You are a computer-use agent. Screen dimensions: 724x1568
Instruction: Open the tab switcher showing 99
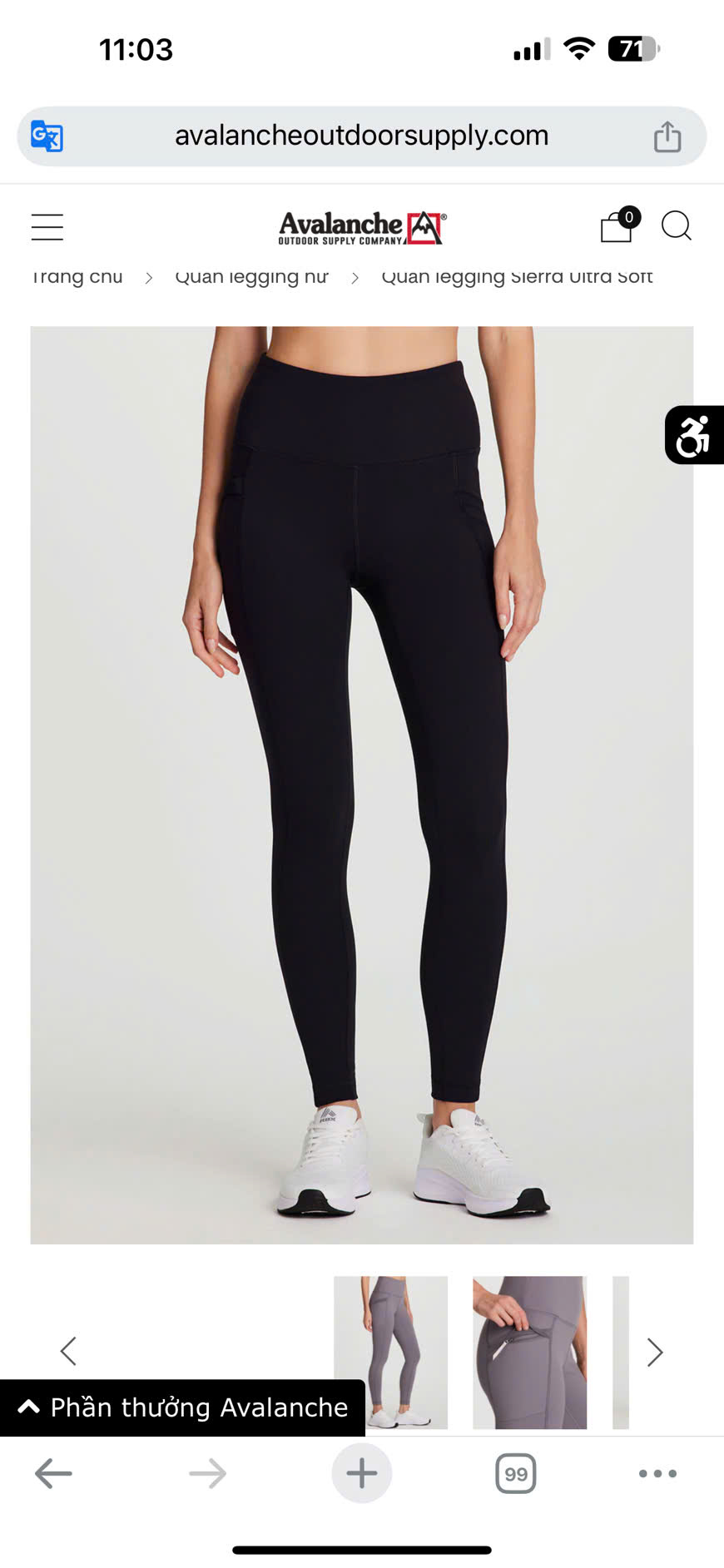pyautogui.click(x=515, y=1473)
